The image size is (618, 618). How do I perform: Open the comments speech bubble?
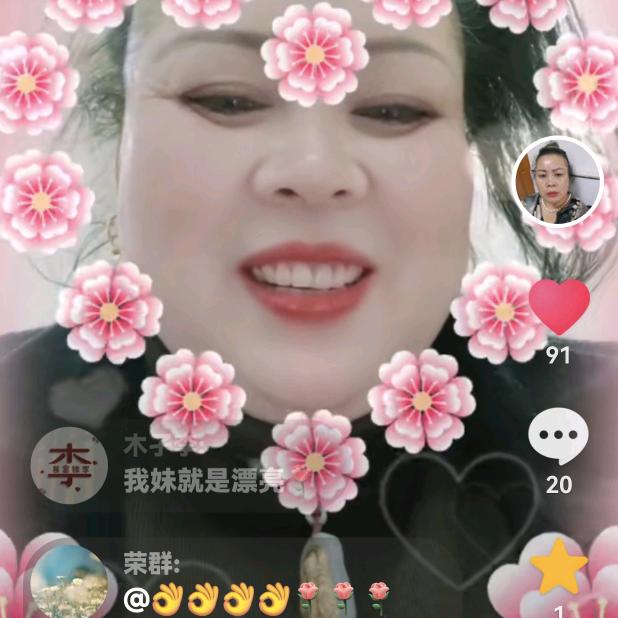[558, 438]
